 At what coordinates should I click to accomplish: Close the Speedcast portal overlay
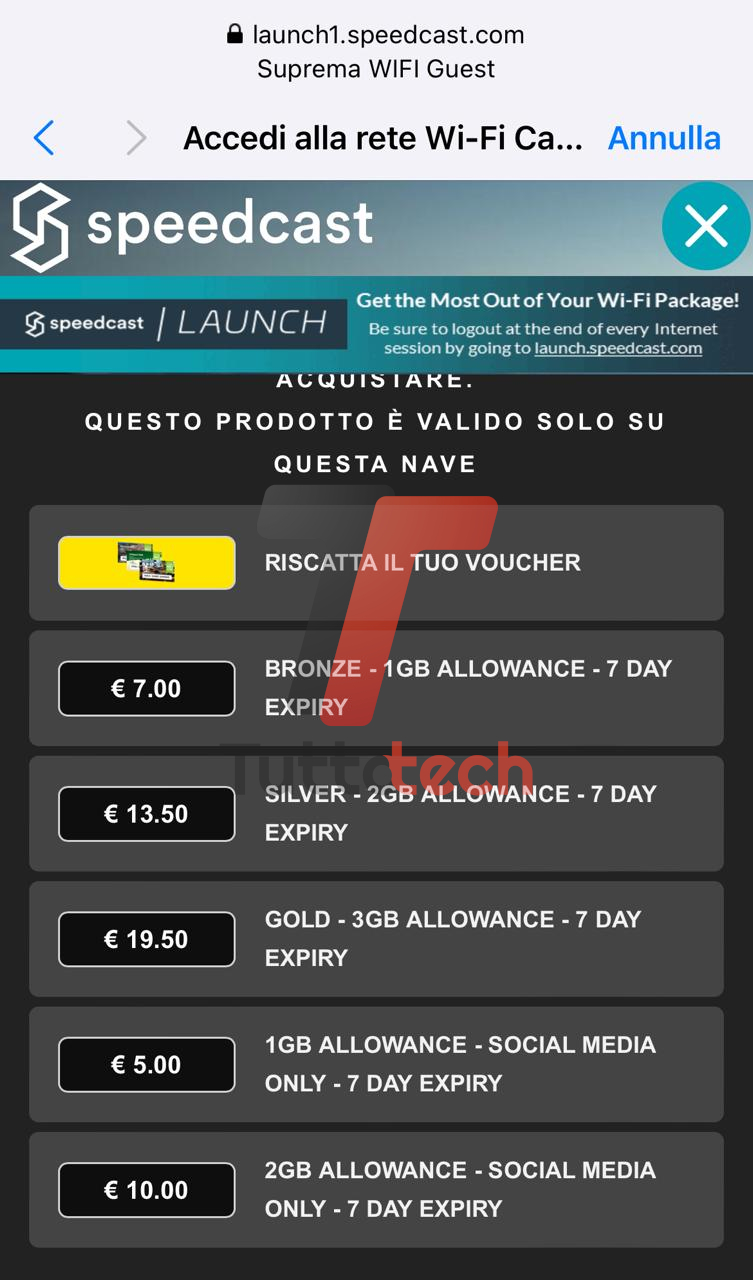[x=706, y=227]
